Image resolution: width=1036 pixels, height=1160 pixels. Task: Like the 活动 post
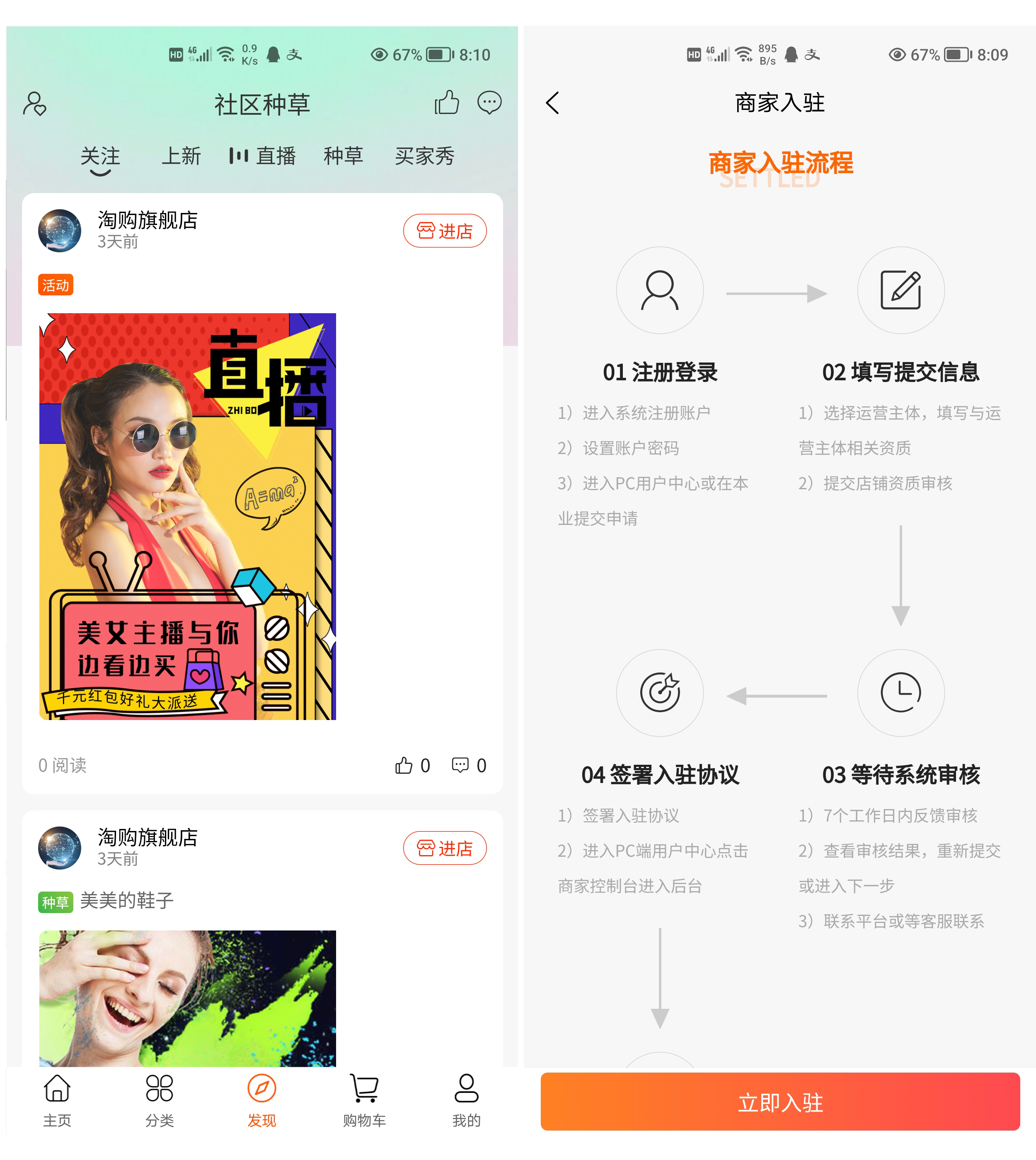tap(404, 766)
